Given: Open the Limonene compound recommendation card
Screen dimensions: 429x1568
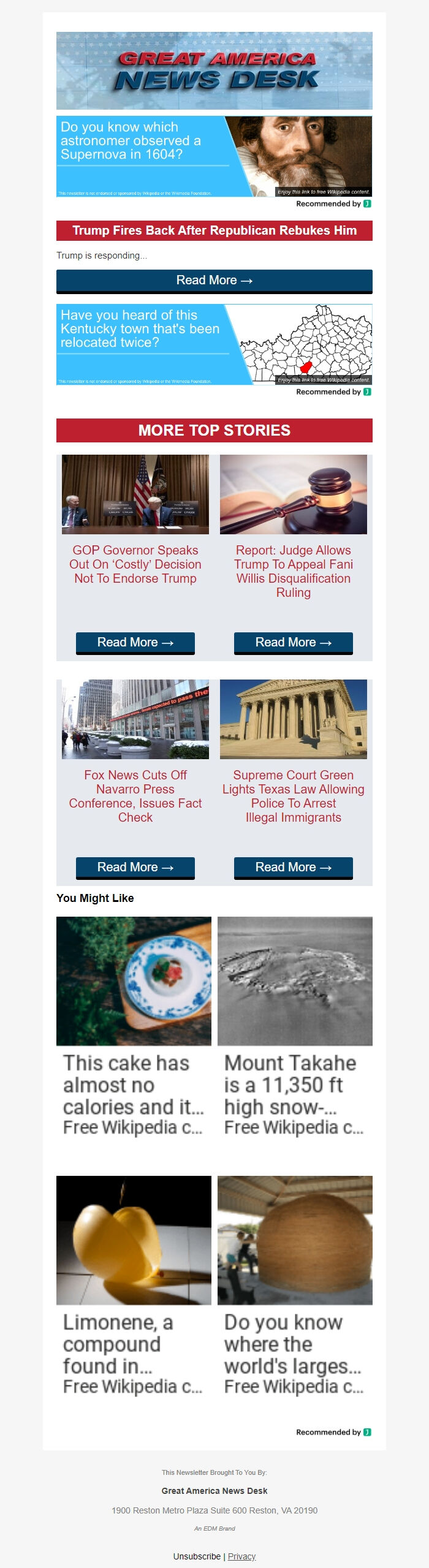Looking at the screenshot, I should (x=134, y=1286).
